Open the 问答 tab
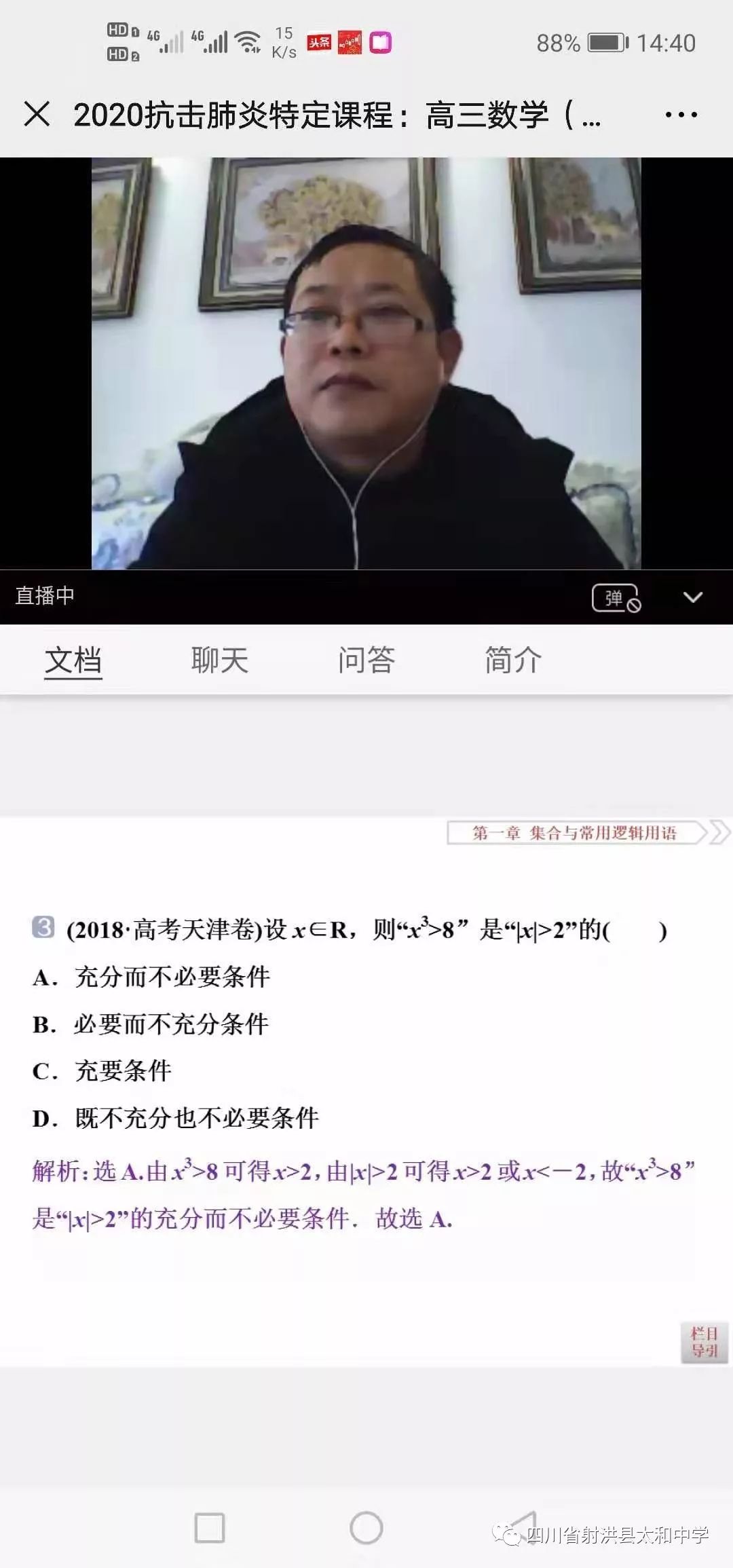The image size is (733, 1568). pos(366,660)
